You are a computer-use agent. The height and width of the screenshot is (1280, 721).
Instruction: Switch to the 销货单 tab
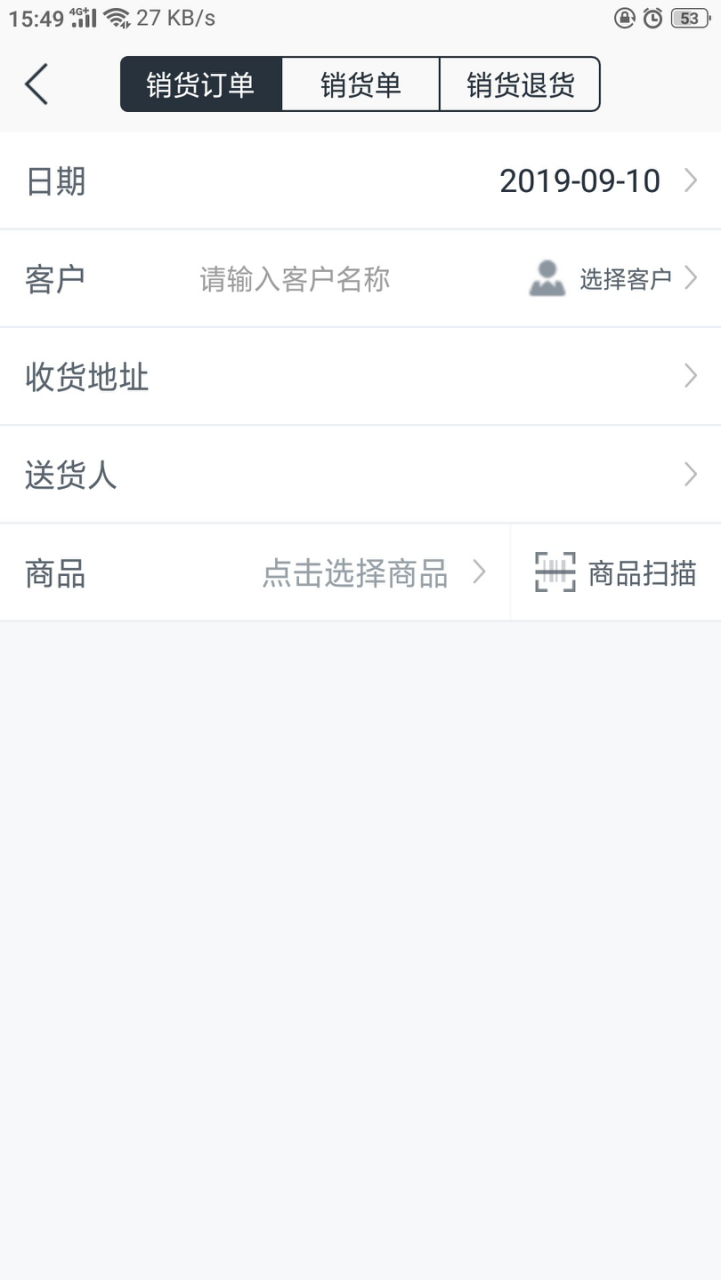(361, 84)
